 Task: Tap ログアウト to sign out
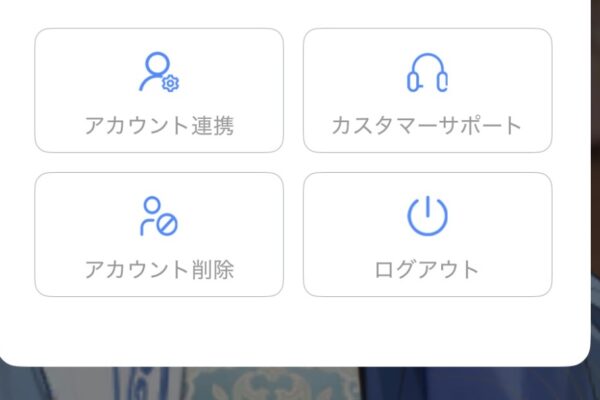[427, 235]
